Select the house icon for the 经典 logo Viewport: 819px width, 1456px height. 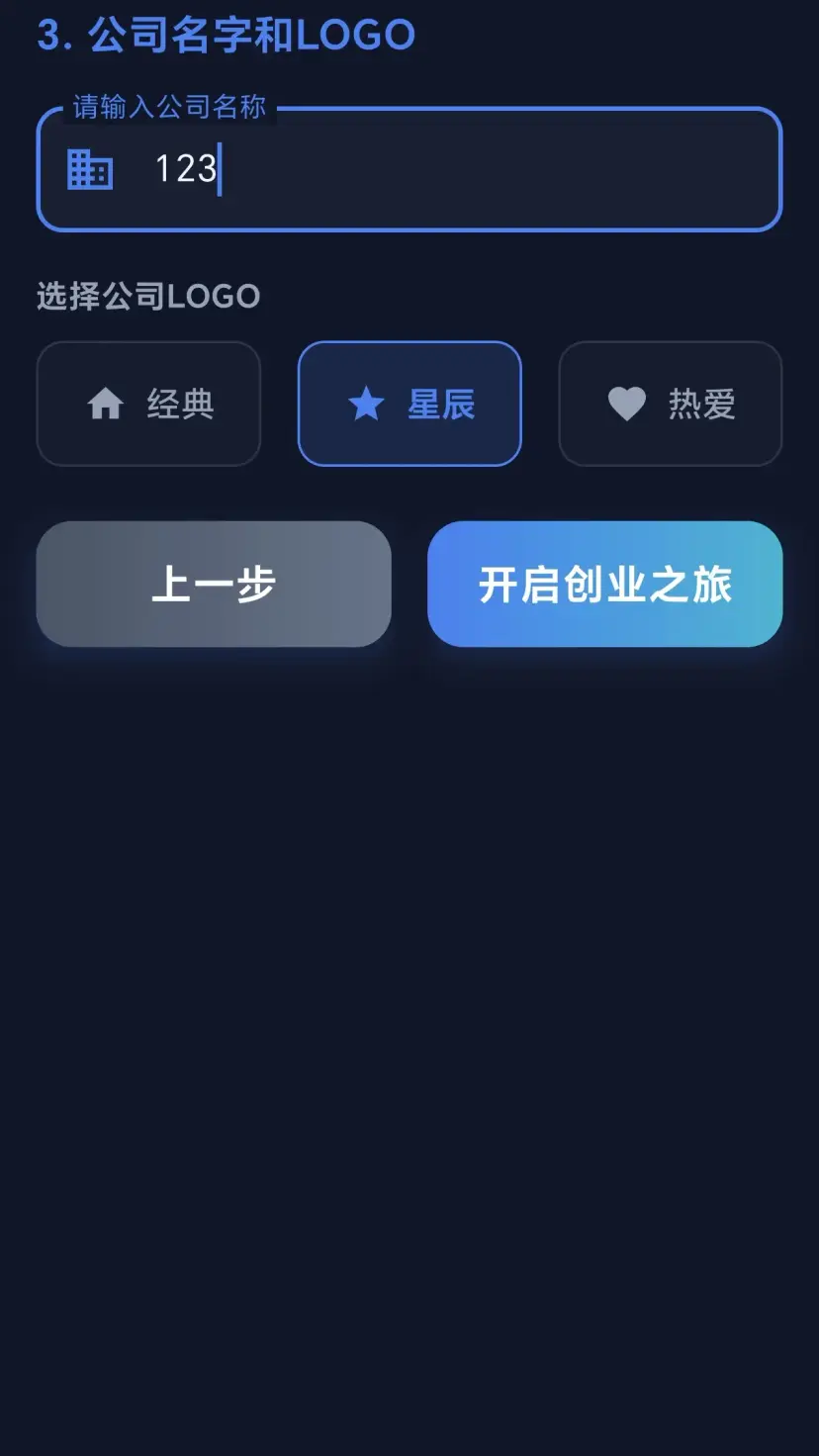107,404
